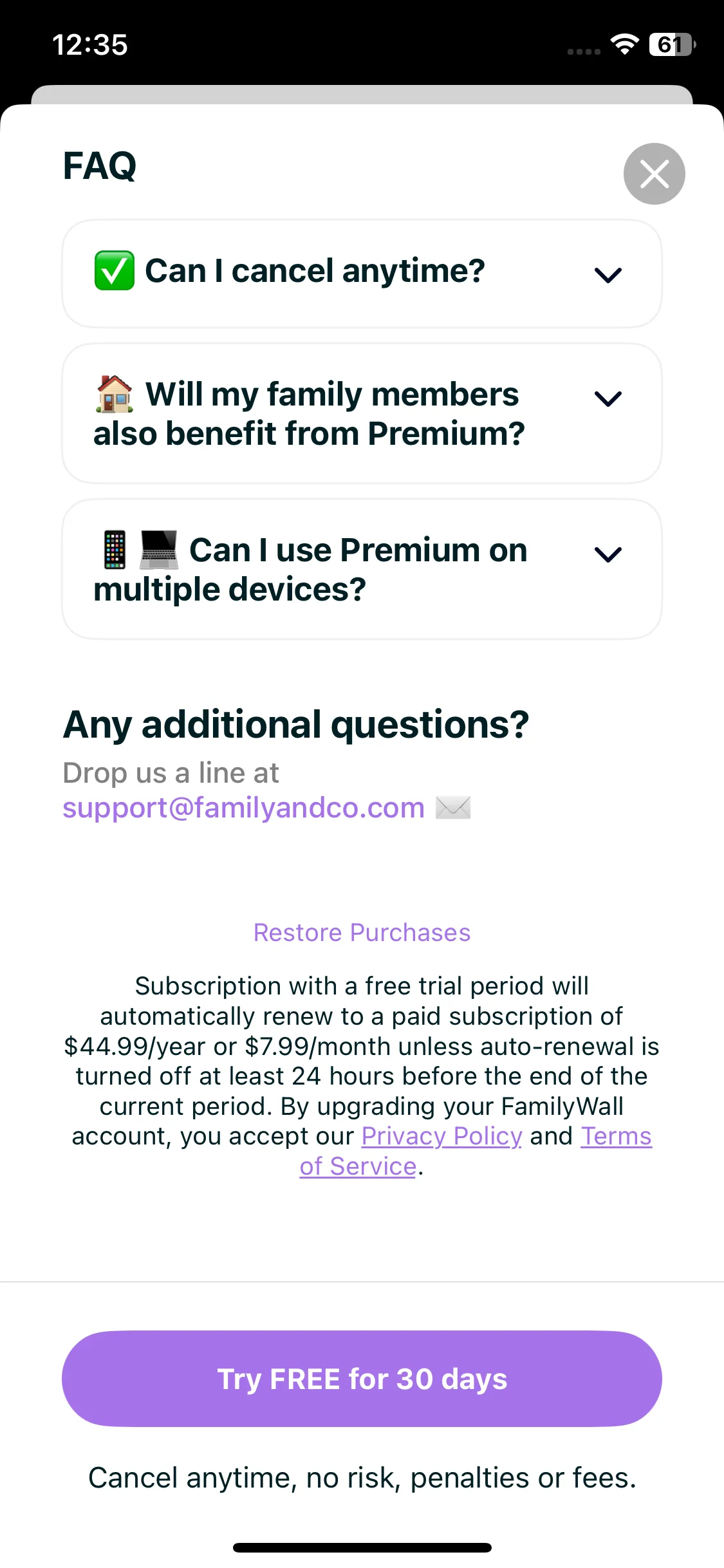The height and width of the screenshot is (1568, 724).
Task: Open the Terms of Service link
Action: pyautogui.click(x=616, y=1136)
